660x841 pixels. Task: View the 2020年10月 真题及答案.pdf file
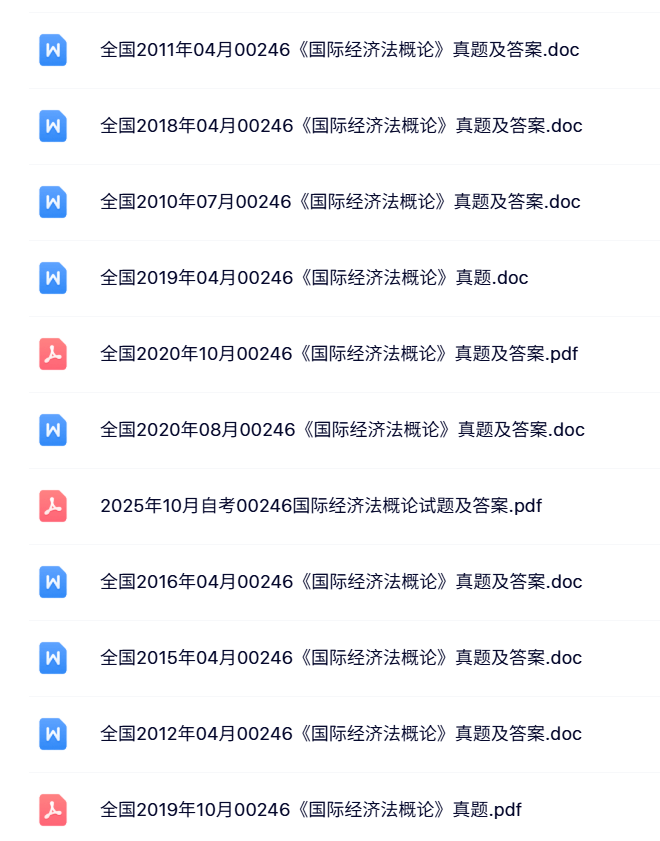click(339, 354)
